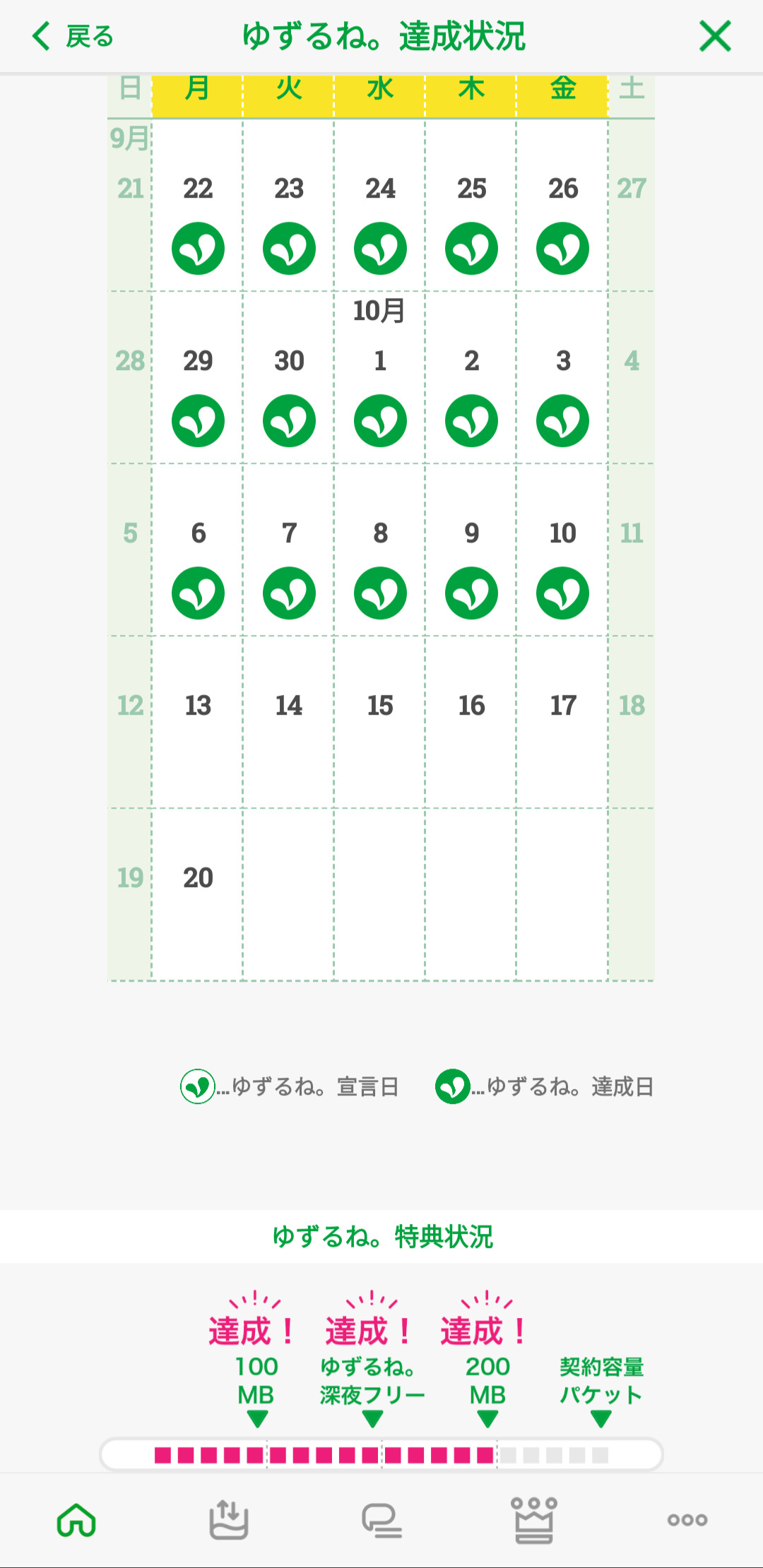Open the home tab in bottom navigation
The height and width of the screenshot is (1568, 763).
pos(76,1520)
